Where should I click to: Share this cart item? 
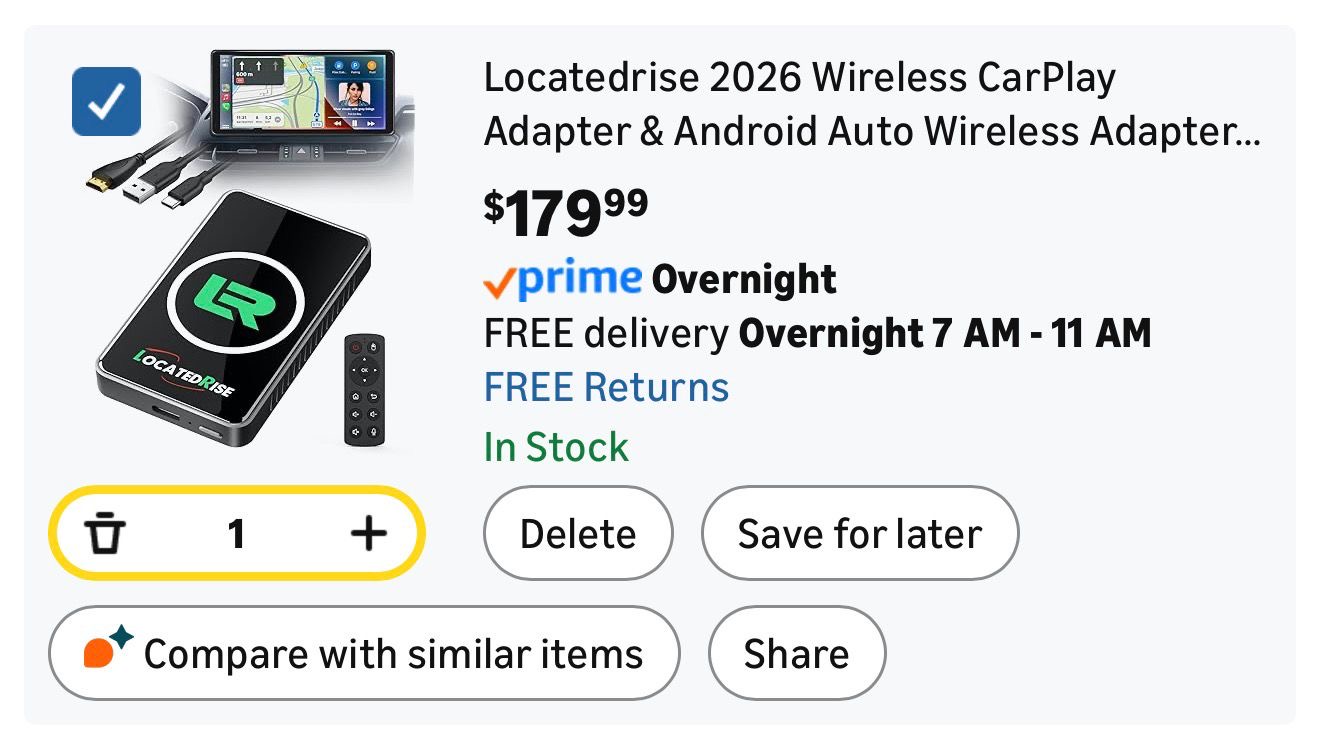coord(796,654)
